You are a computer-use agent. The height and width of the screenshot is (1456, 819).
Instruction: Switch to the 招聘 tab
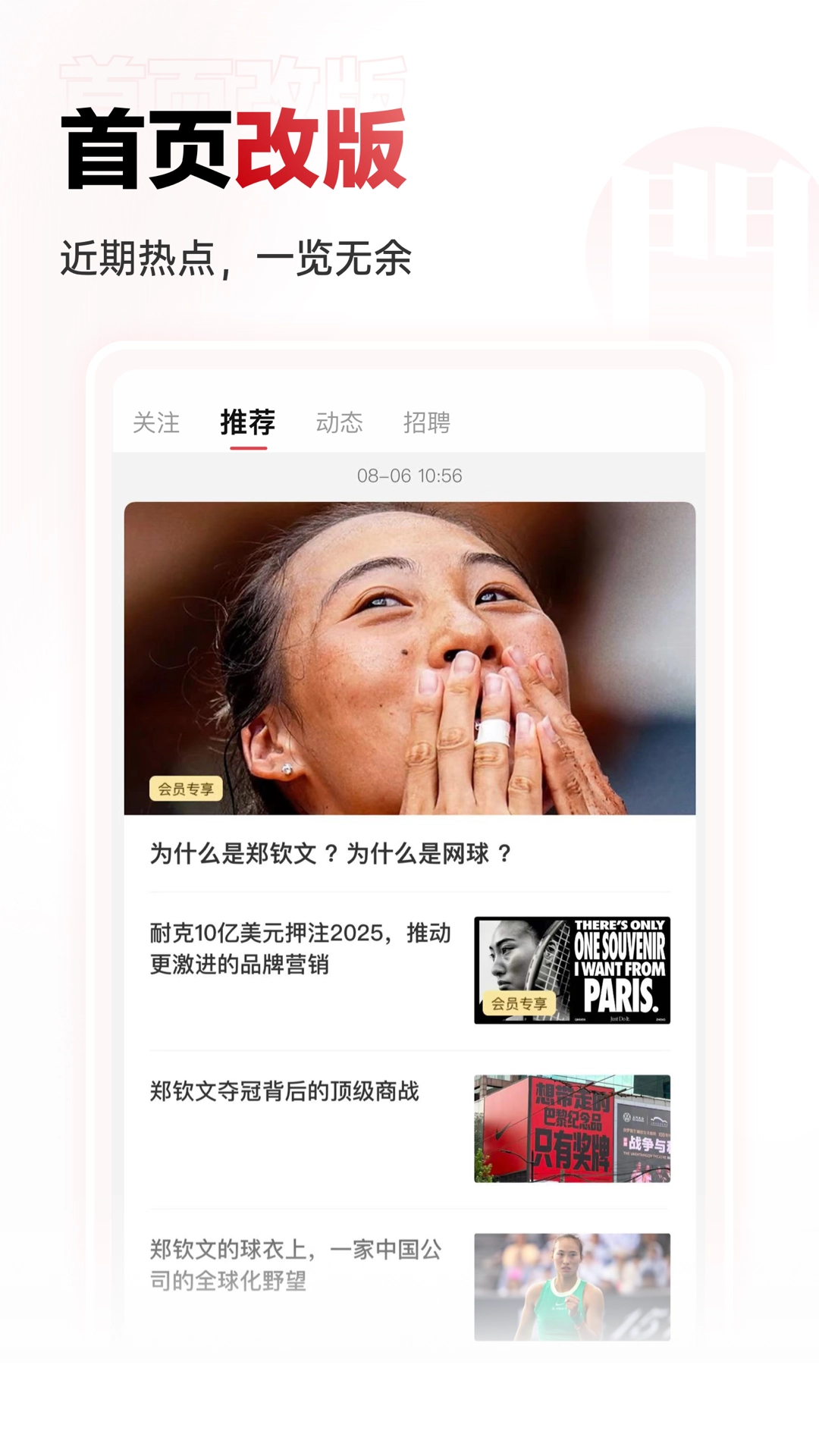tap(428, 422)
